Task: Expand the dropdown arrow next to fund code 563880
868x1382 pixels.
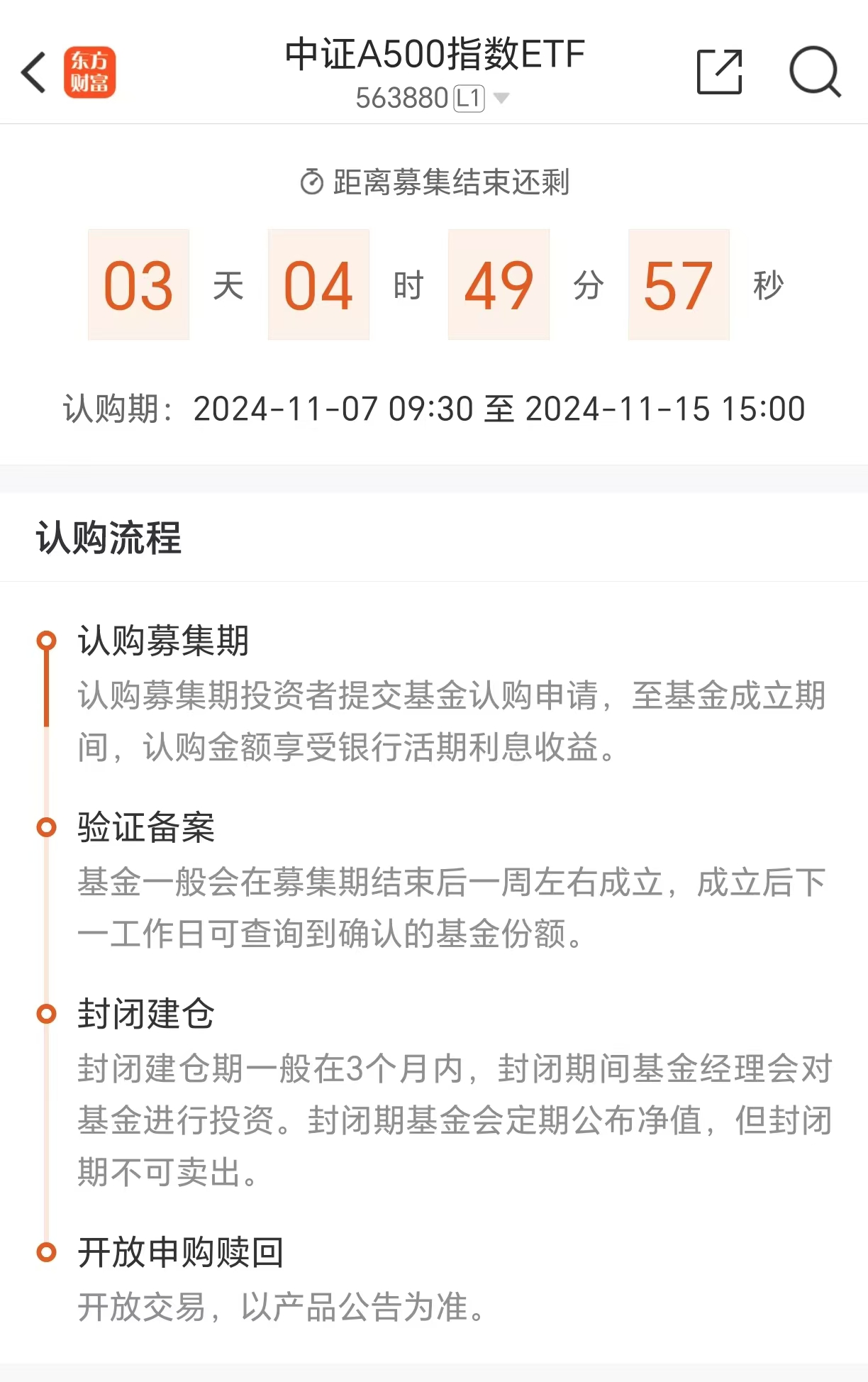Action: tap(503, 99)
